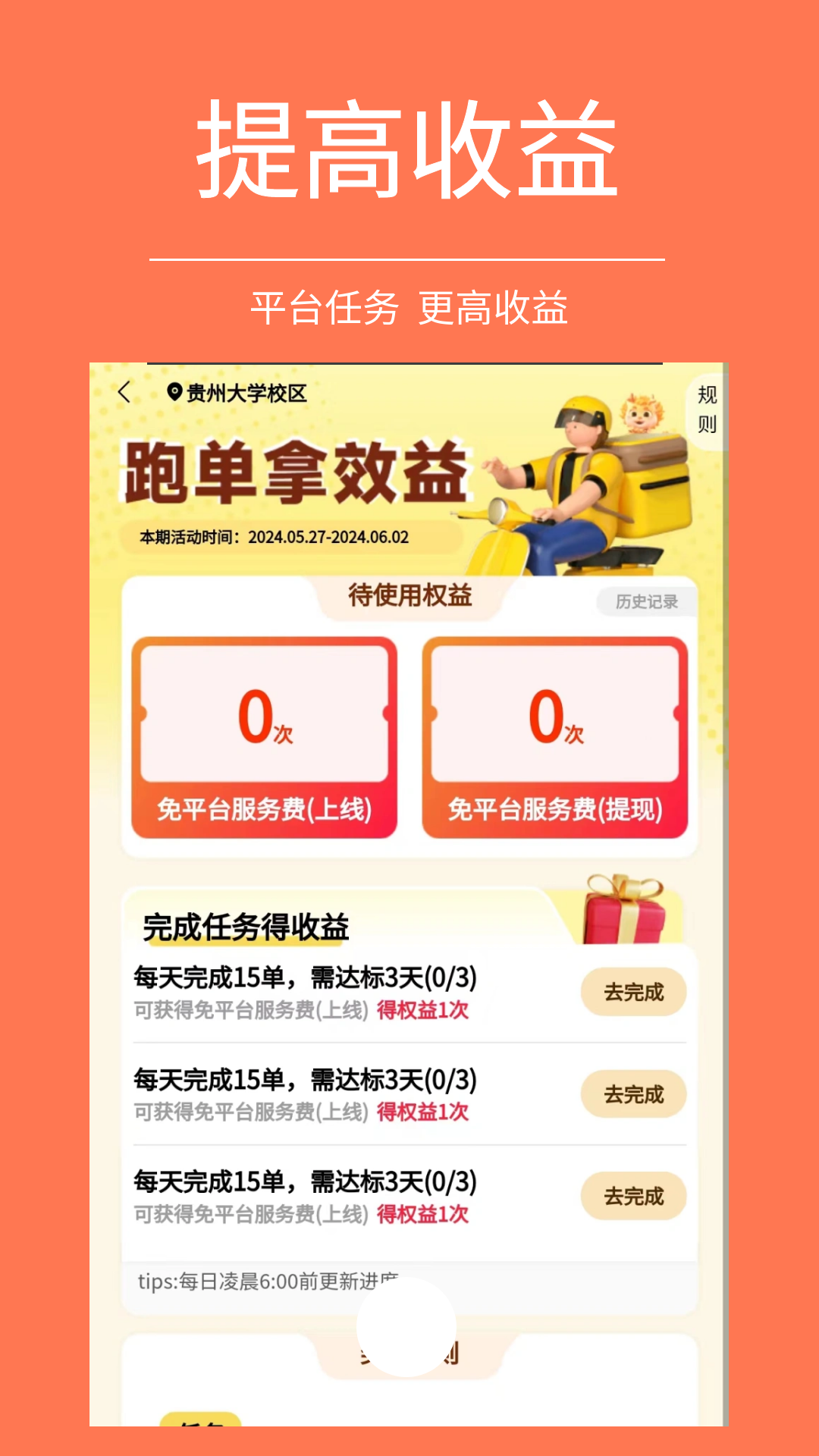This screenshot has height=1456, width=819.
Task: Click 得权益1次 on the first task
Action: pyautogui.click(x=423, y=1011)
